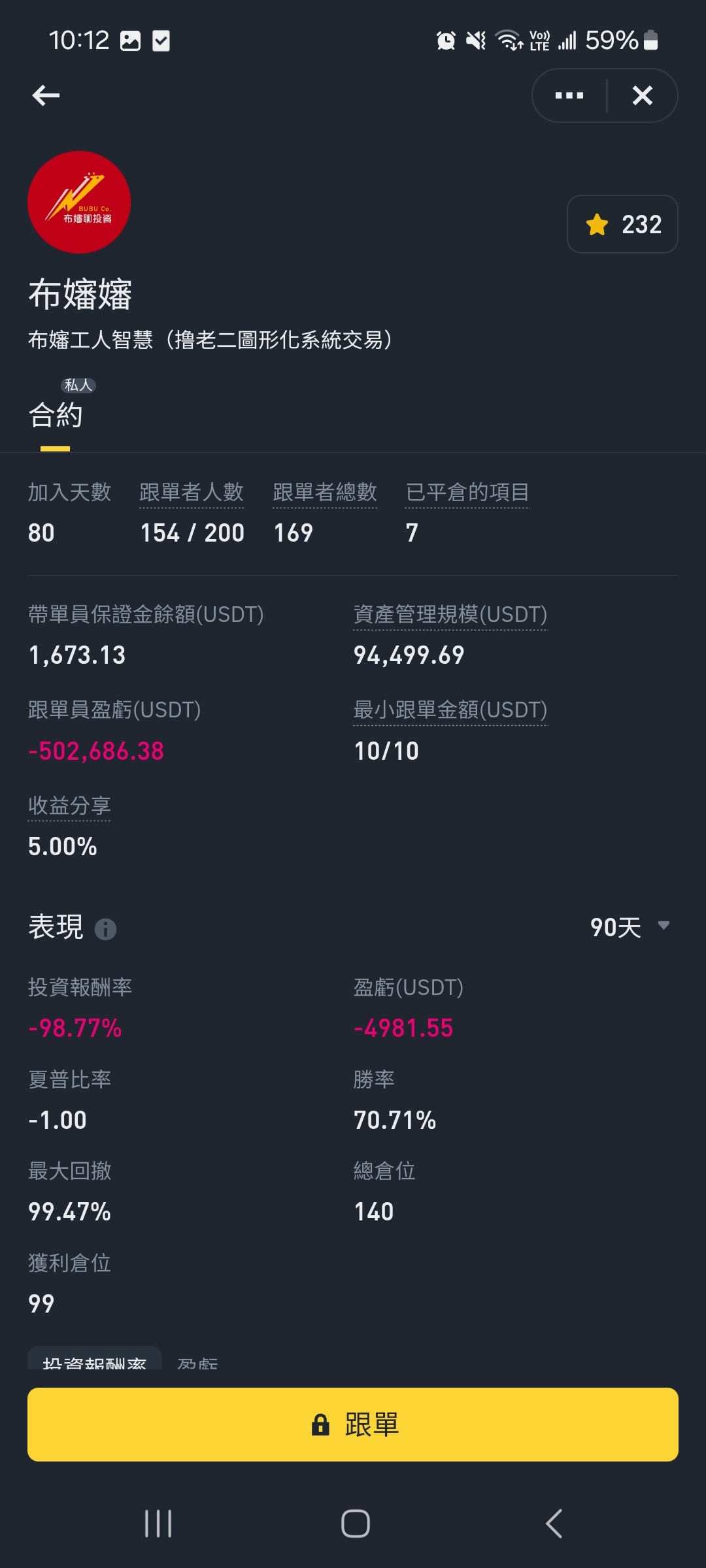Show explanation for 跟單者人數
This screenshot has width=706, height=1568.
point(192,492)
